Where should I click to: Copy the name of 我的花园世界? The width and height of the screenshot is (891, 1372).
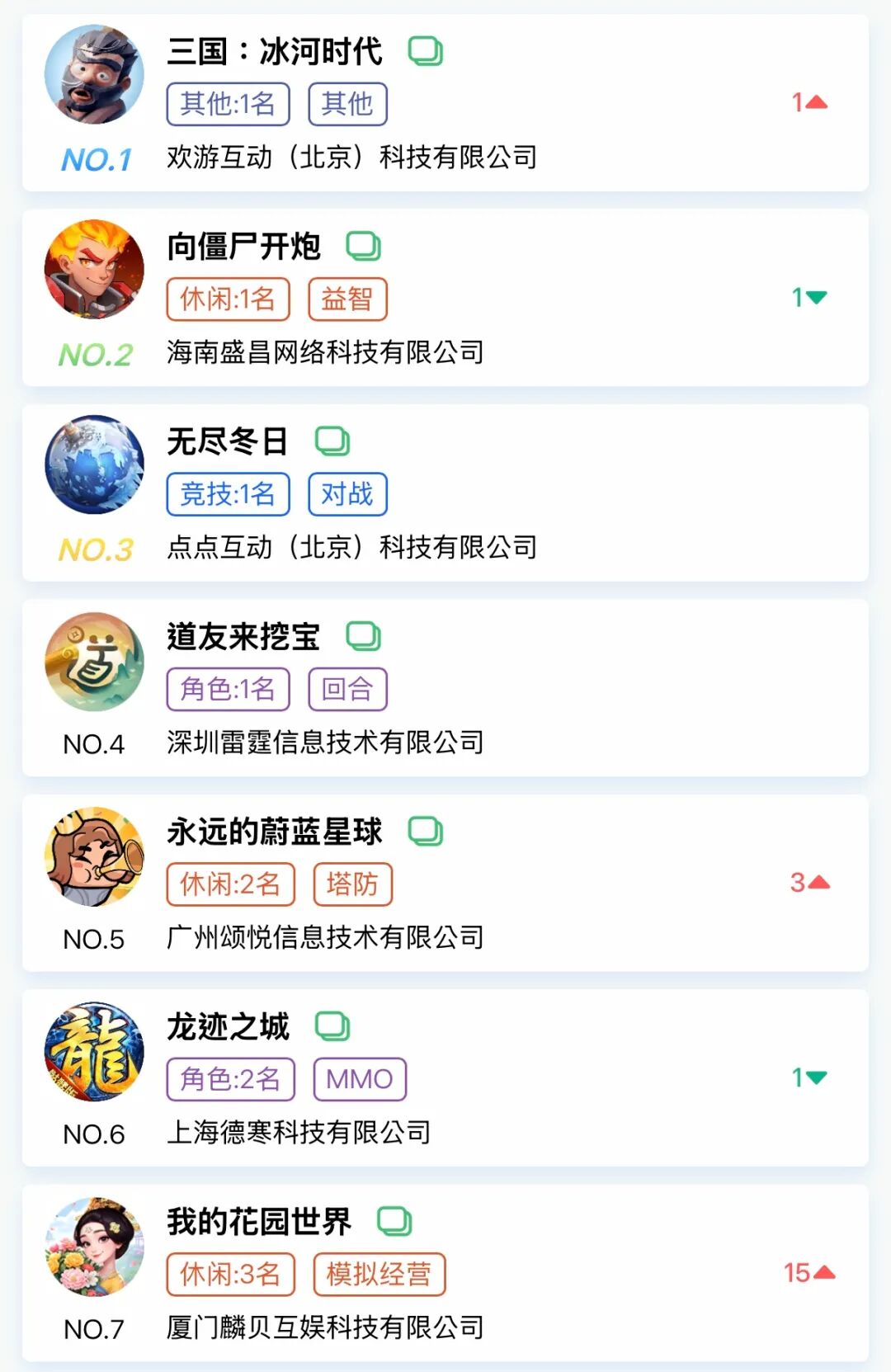point(394,1221)
